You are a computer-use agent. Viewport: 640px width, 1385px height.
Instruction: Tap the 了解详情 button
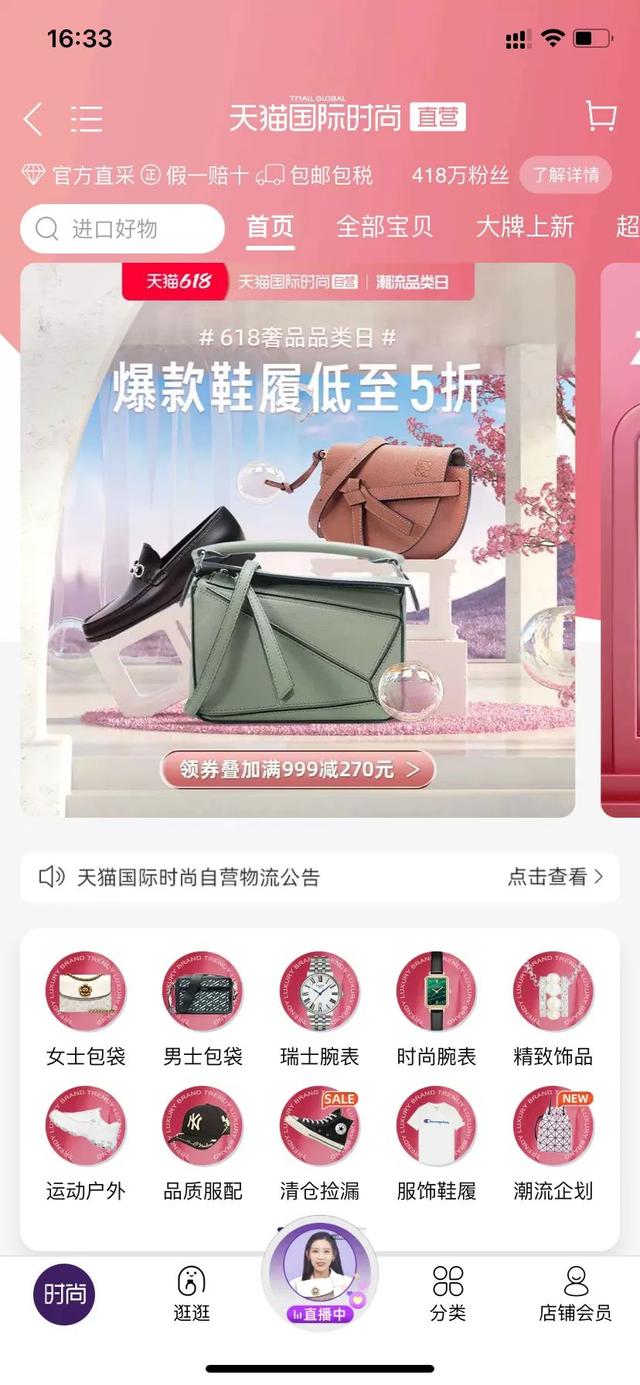coord(565,175)
